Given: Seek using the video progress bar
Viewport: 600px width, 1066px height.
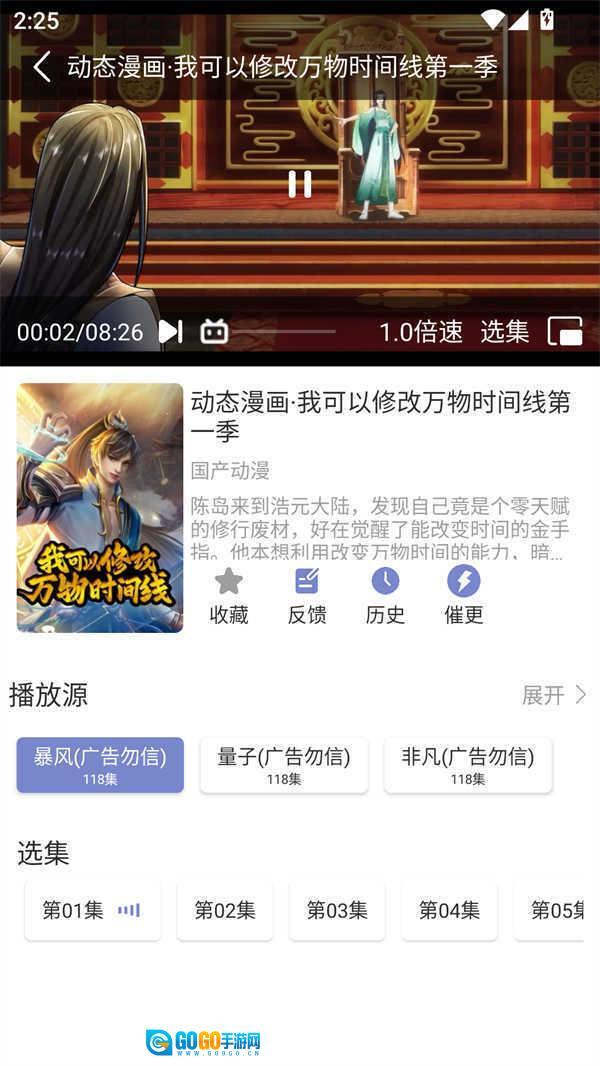Looking at the screenshot, I should coord(285,332).
